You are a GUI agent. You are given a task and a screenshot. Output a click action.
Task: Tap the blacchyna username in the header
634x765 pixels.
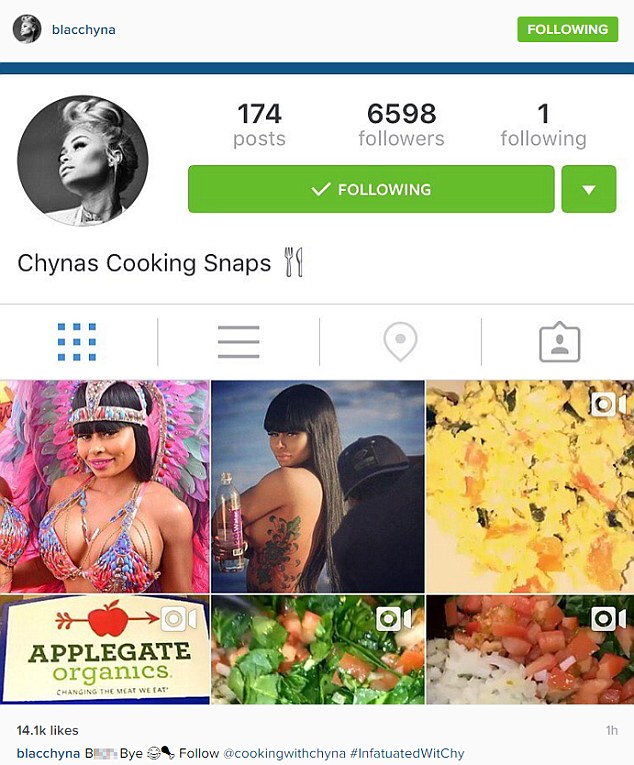(x=83, y=30)
